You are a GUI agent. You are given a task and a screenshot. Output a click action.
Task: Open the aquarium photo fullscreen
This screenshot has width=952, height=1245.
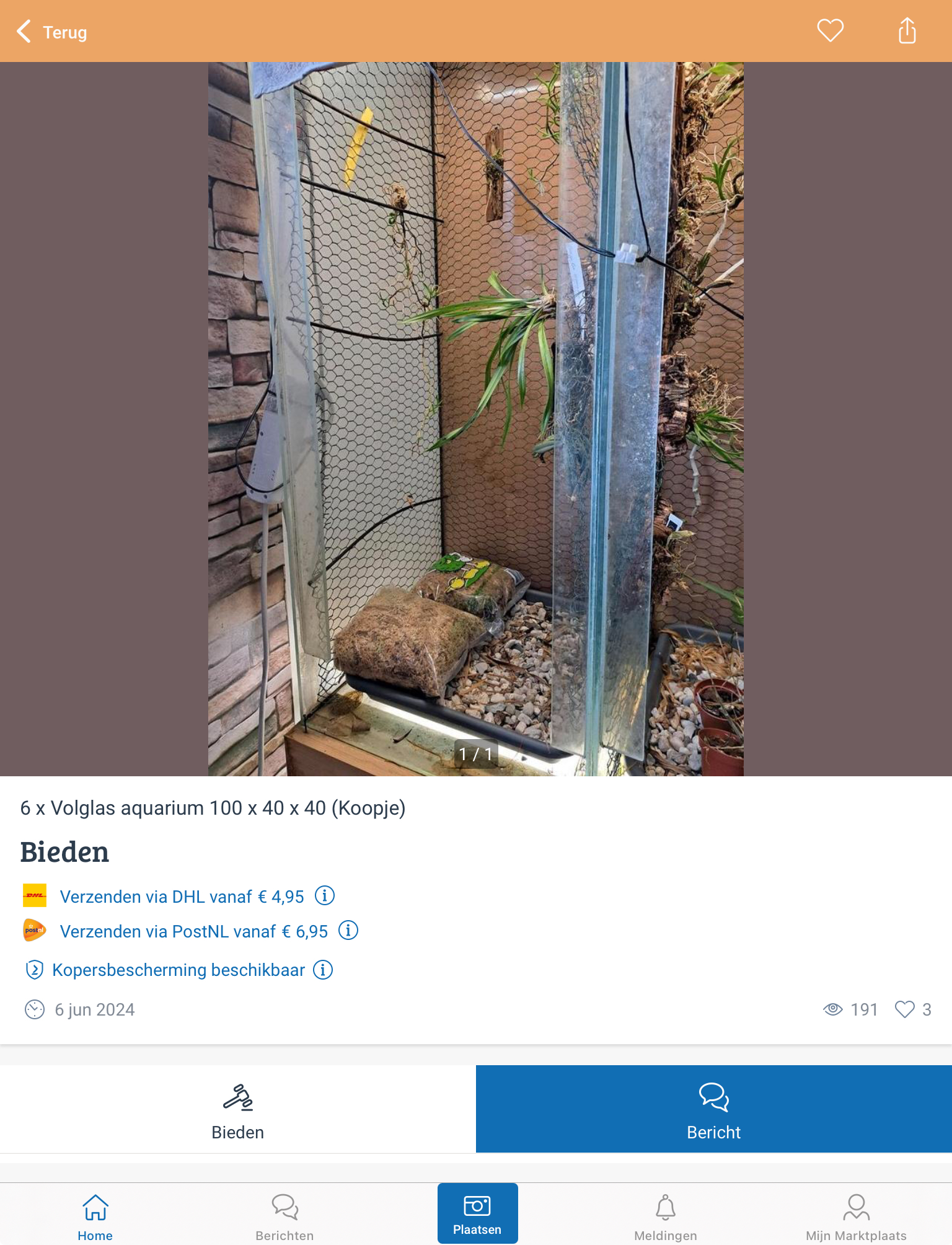coord(475,419)
